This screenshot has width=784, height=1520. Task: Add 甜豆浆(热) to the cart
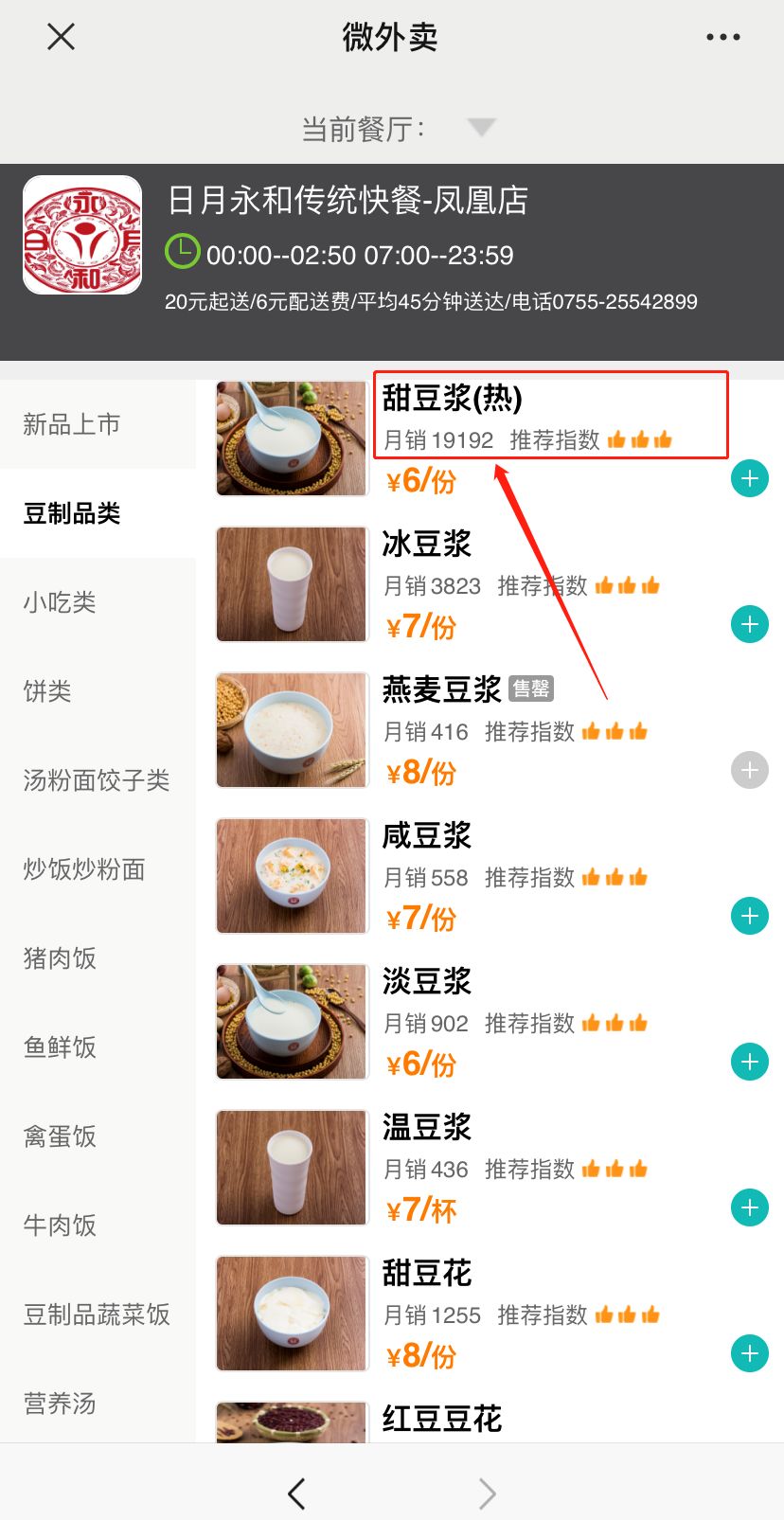pos(749,479)
